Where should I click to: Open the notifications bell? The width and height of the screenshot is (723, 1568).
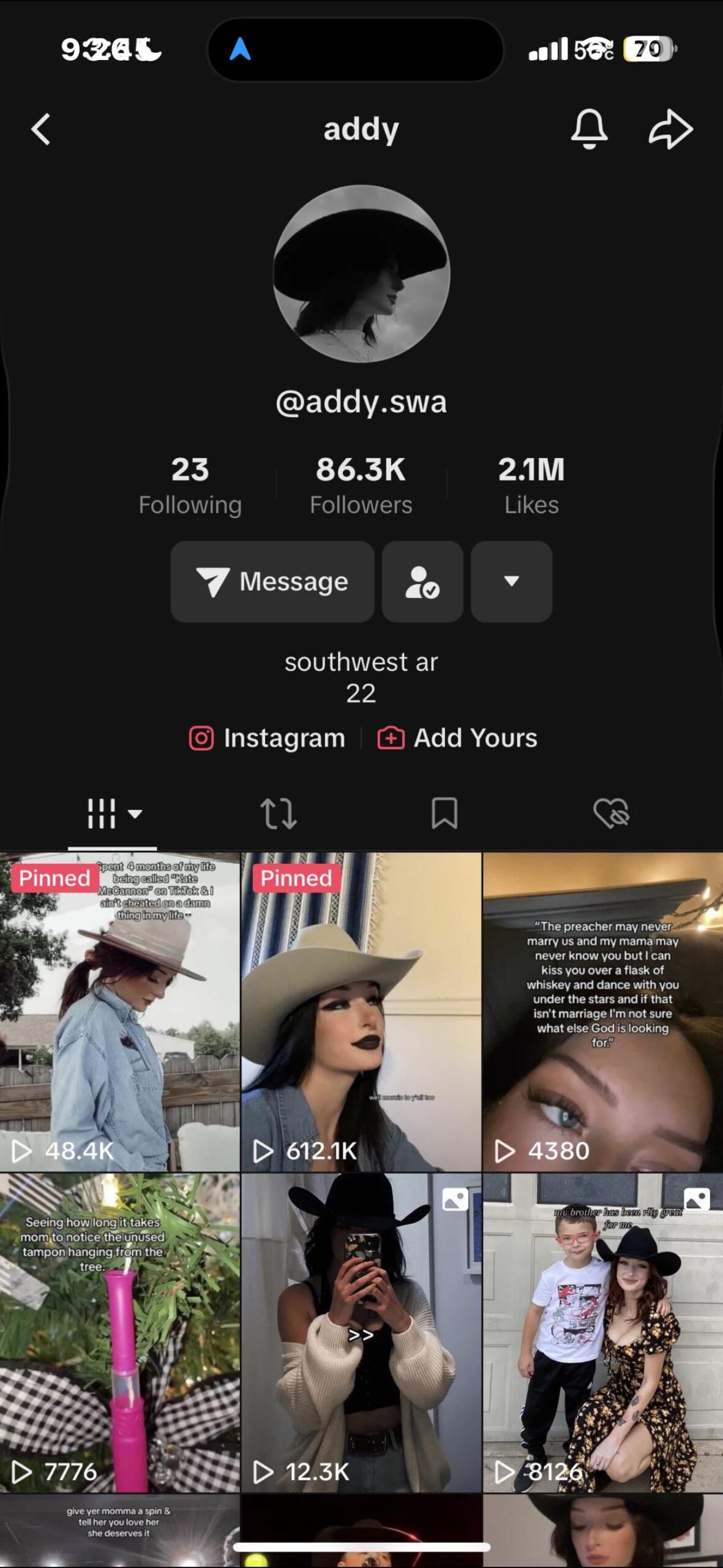pyautogui.click(x=589, y=129)
